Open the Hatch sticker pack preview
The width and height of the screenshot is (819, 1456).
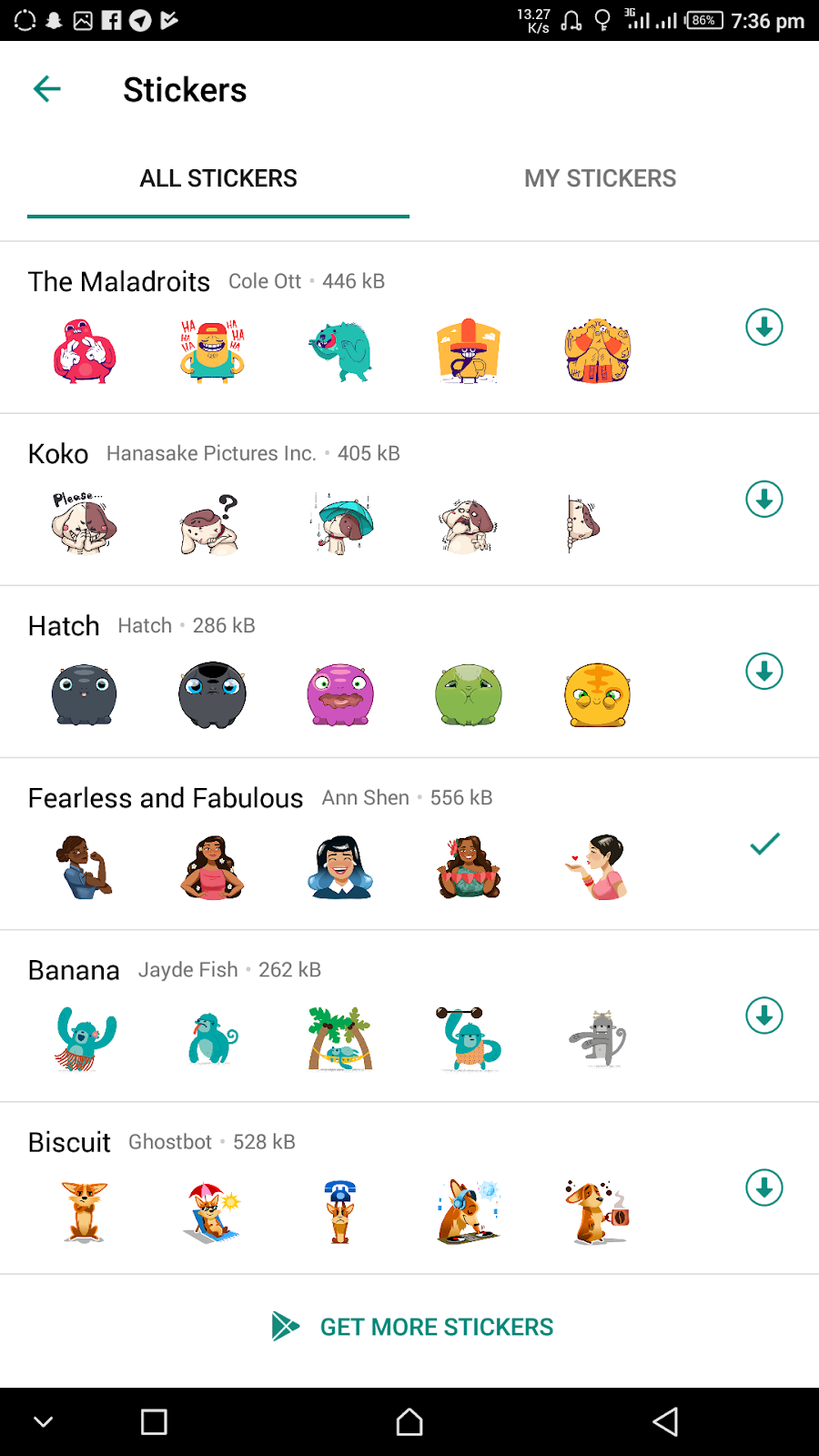tap(409, 672)
